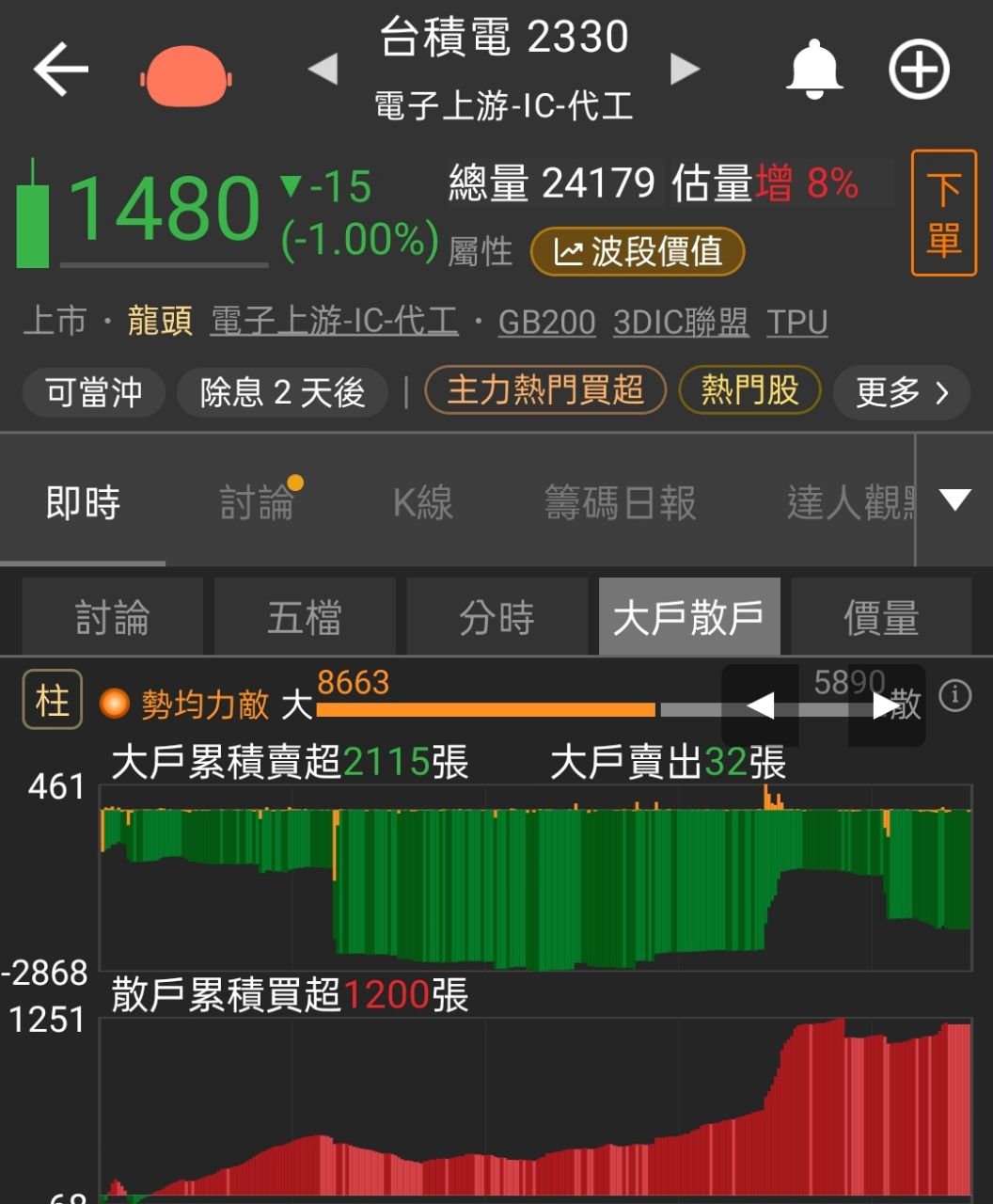Switch to the previous stock with left triangle
The image size is (993, 1204).
click(x=323, y=69)
